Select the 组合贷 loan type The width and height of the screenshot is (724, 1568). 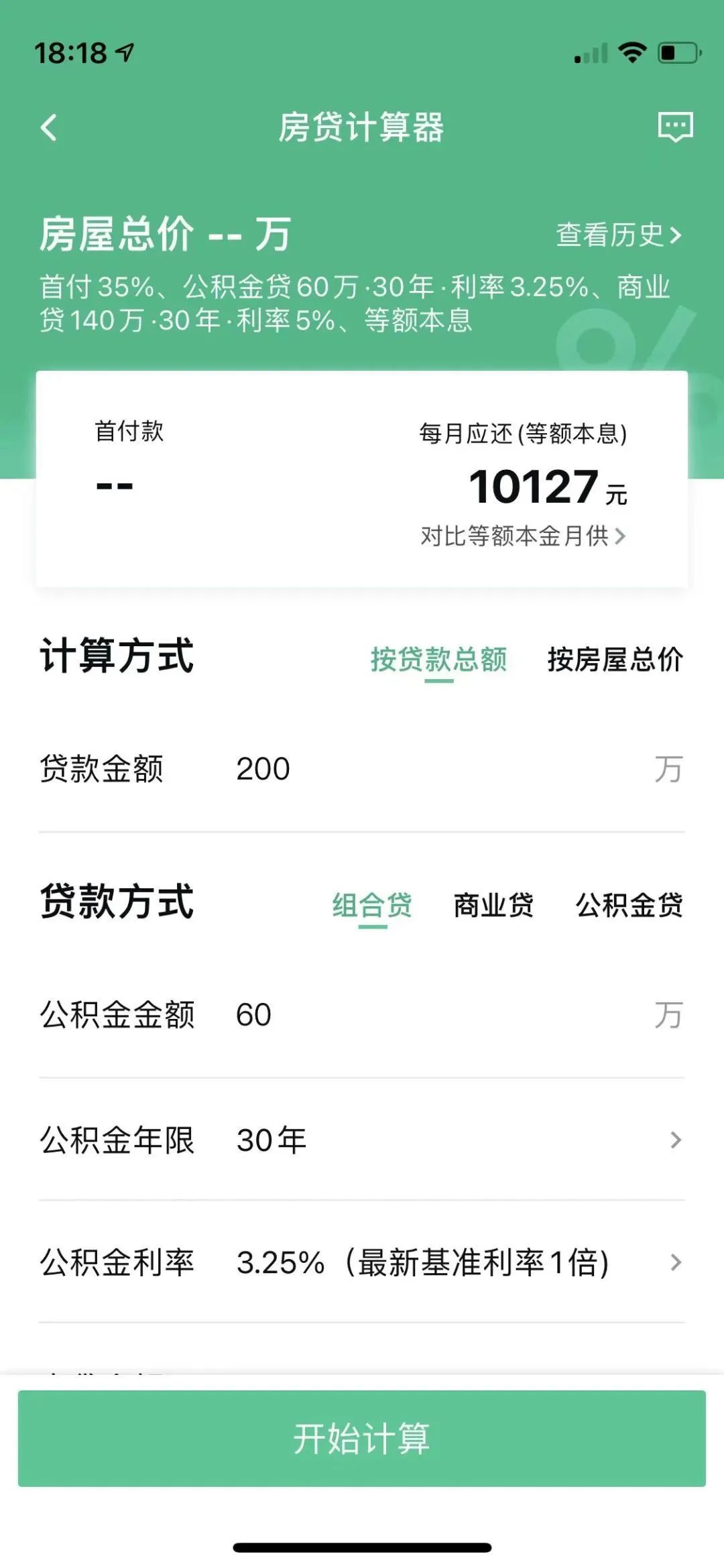(x=372, y=905)
